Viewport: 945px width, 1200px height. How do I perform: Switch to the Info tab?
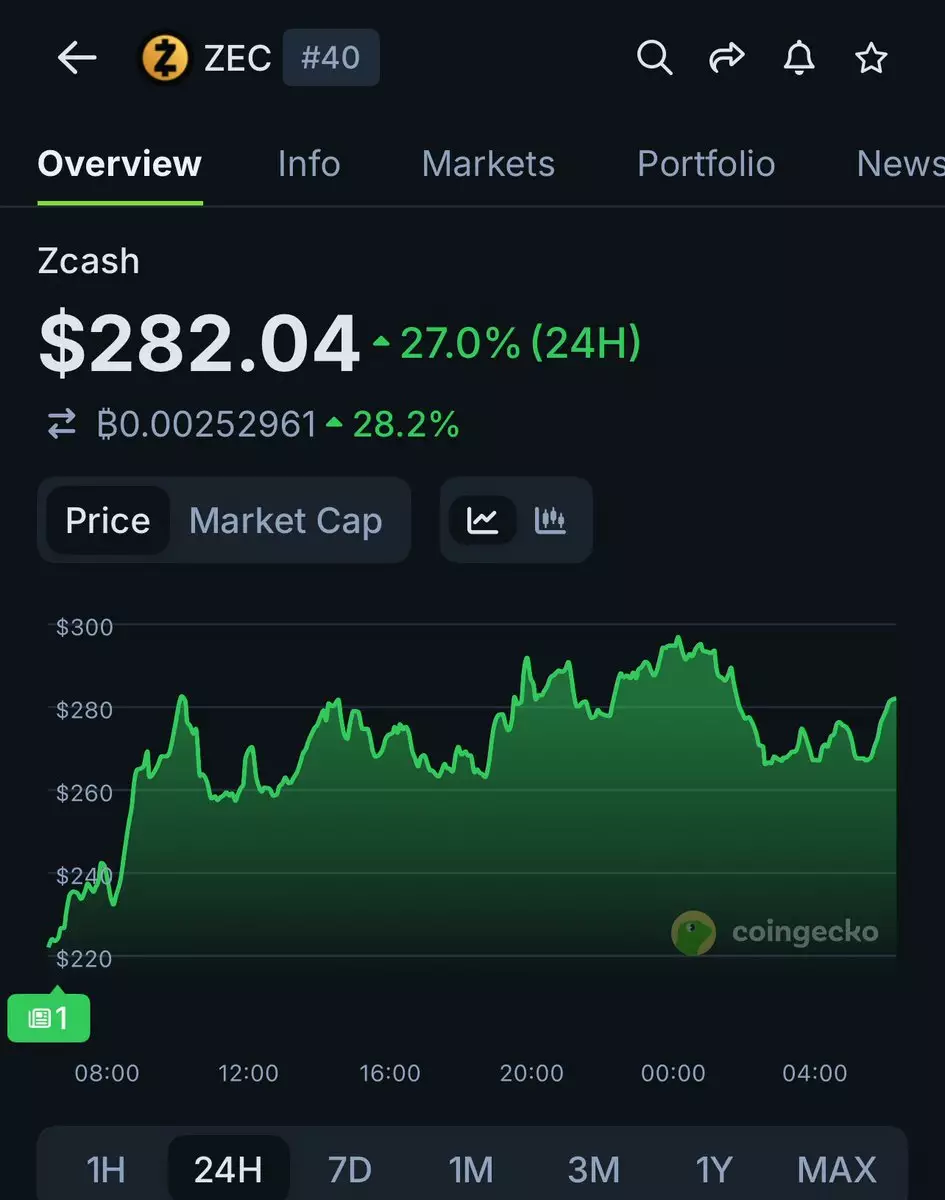pyautogui.click(x=309, y=164)
